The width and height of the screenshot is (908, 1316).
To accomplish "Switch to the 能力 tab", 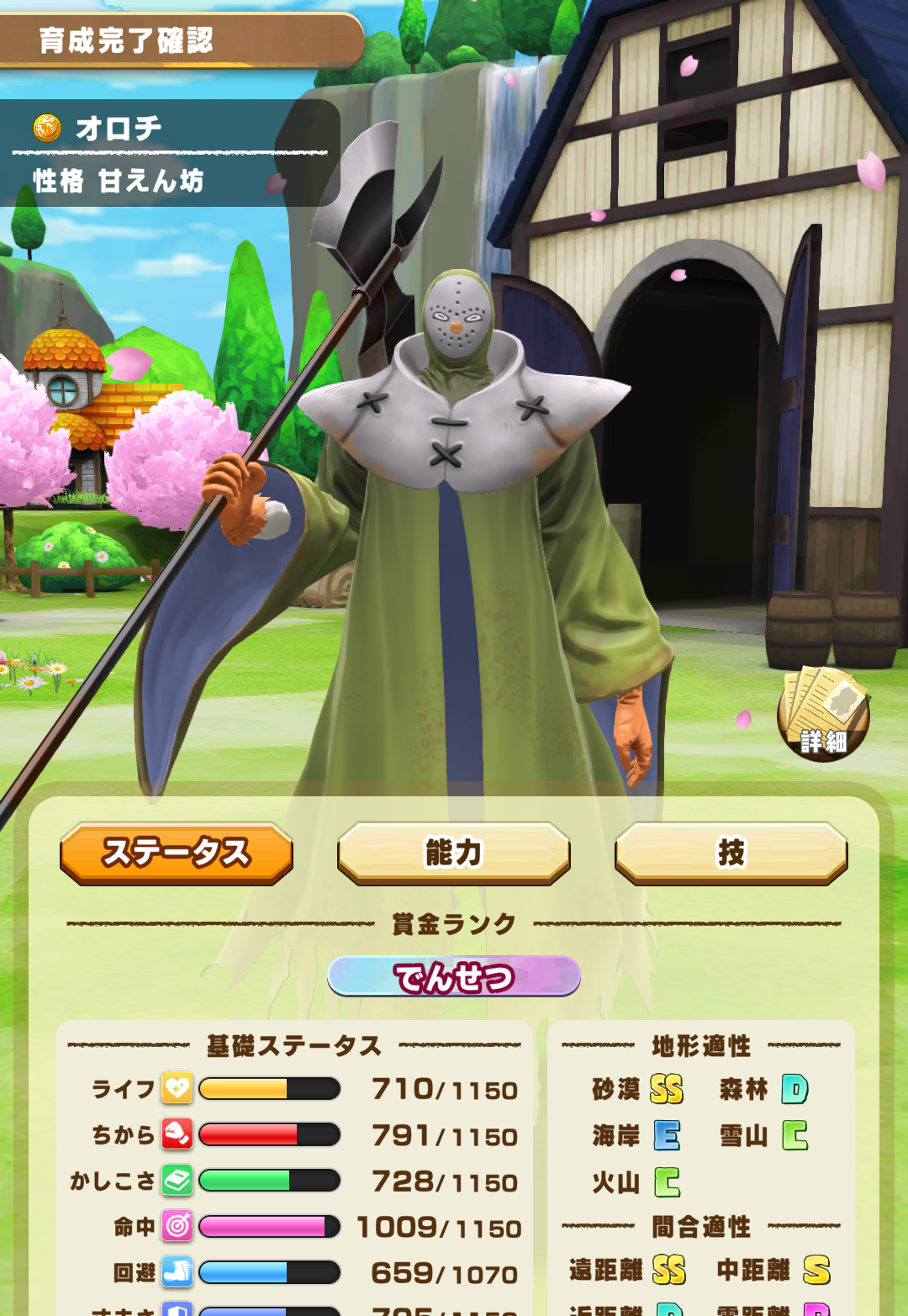I will [x=454, y=854].
